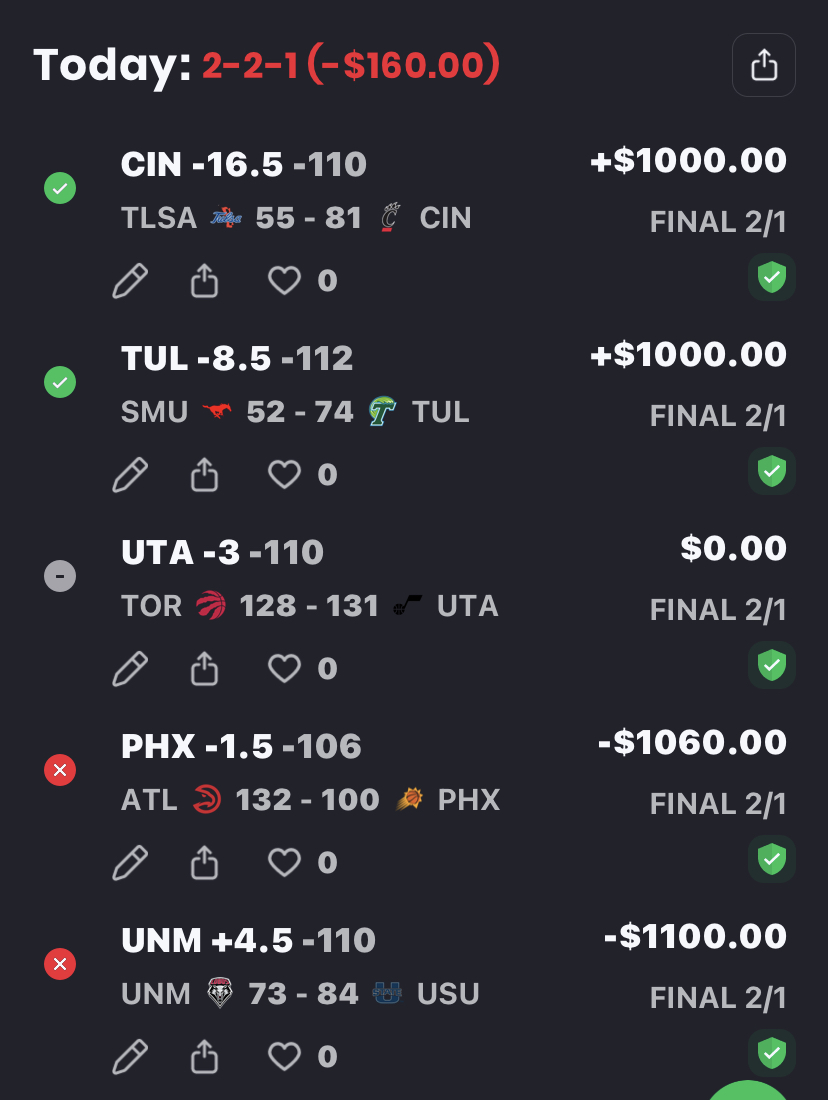Edit the TUL -8.5 pick

[x=130, y=475]
